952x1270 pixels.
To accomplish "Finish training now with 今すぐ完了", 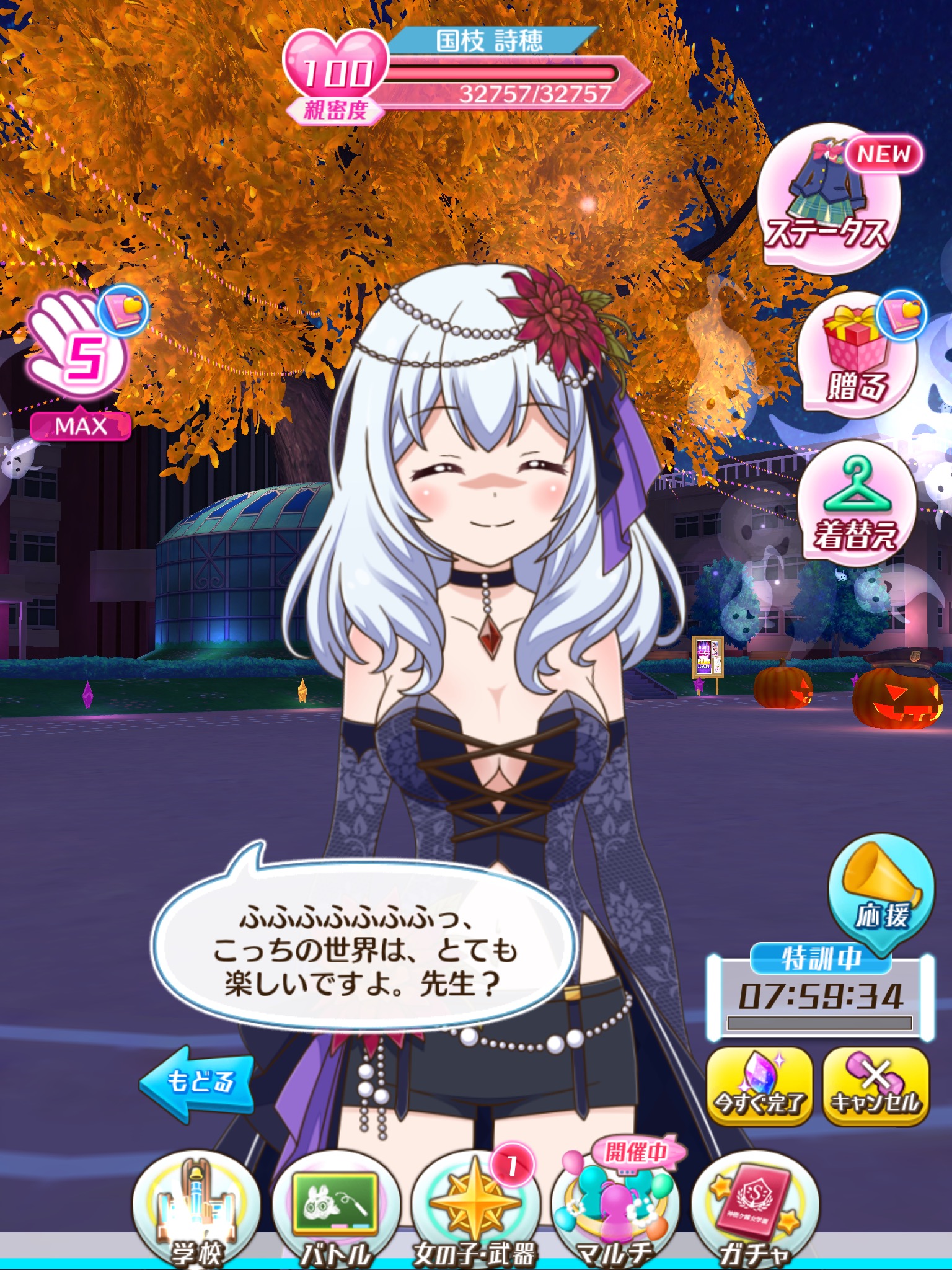I will pos(759,1086).
